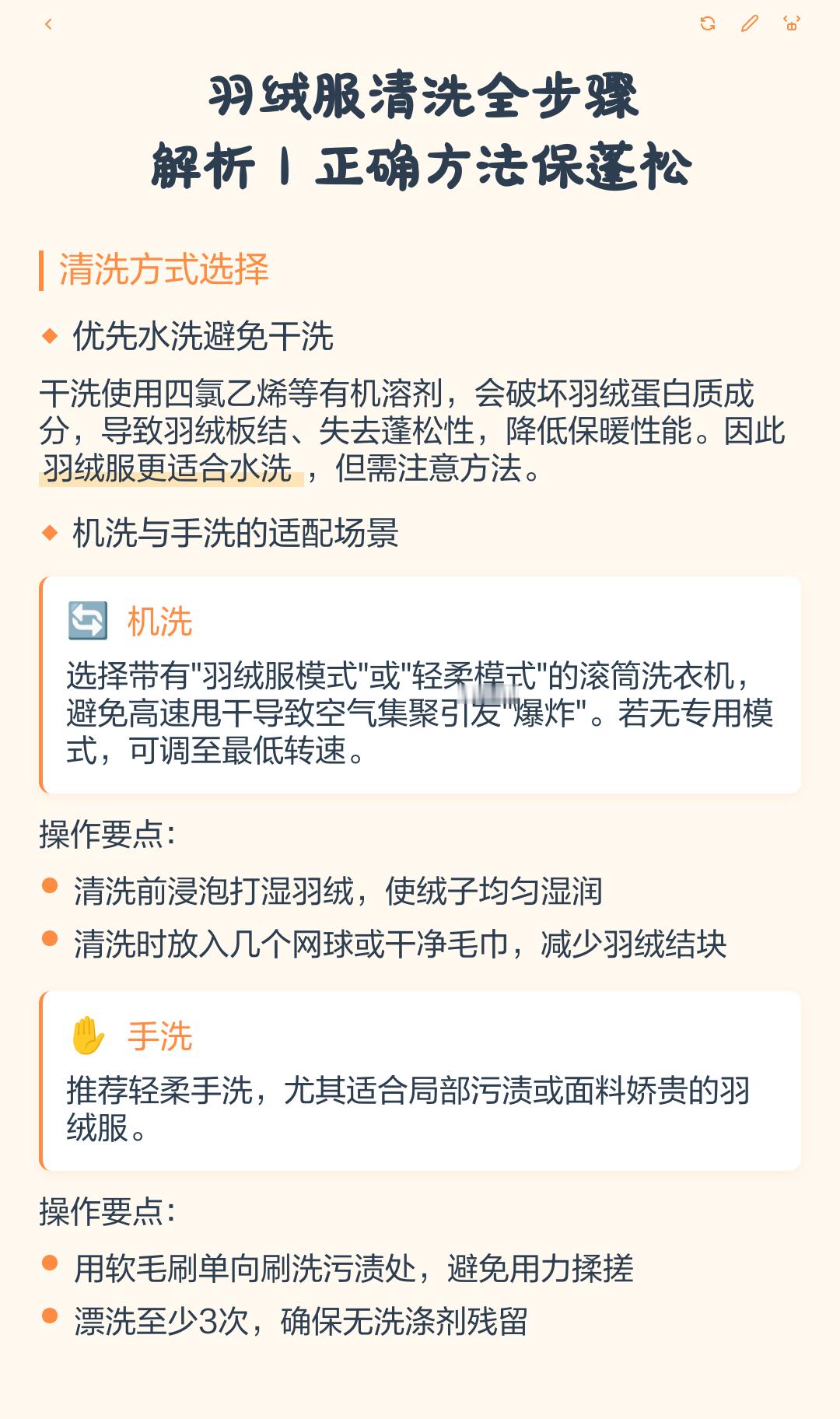This screenshot has height=1419, width=840.
Task: Click the orange diamond before 优先水洗避免干洗
Action: click(49, 334)
